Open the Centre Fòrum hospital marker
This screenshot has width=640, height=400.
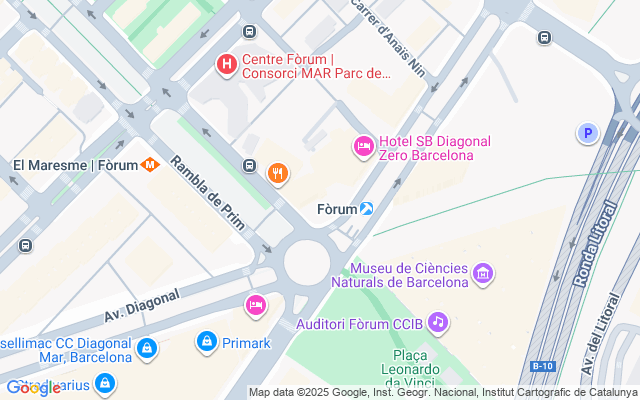(x=227, y=66)
